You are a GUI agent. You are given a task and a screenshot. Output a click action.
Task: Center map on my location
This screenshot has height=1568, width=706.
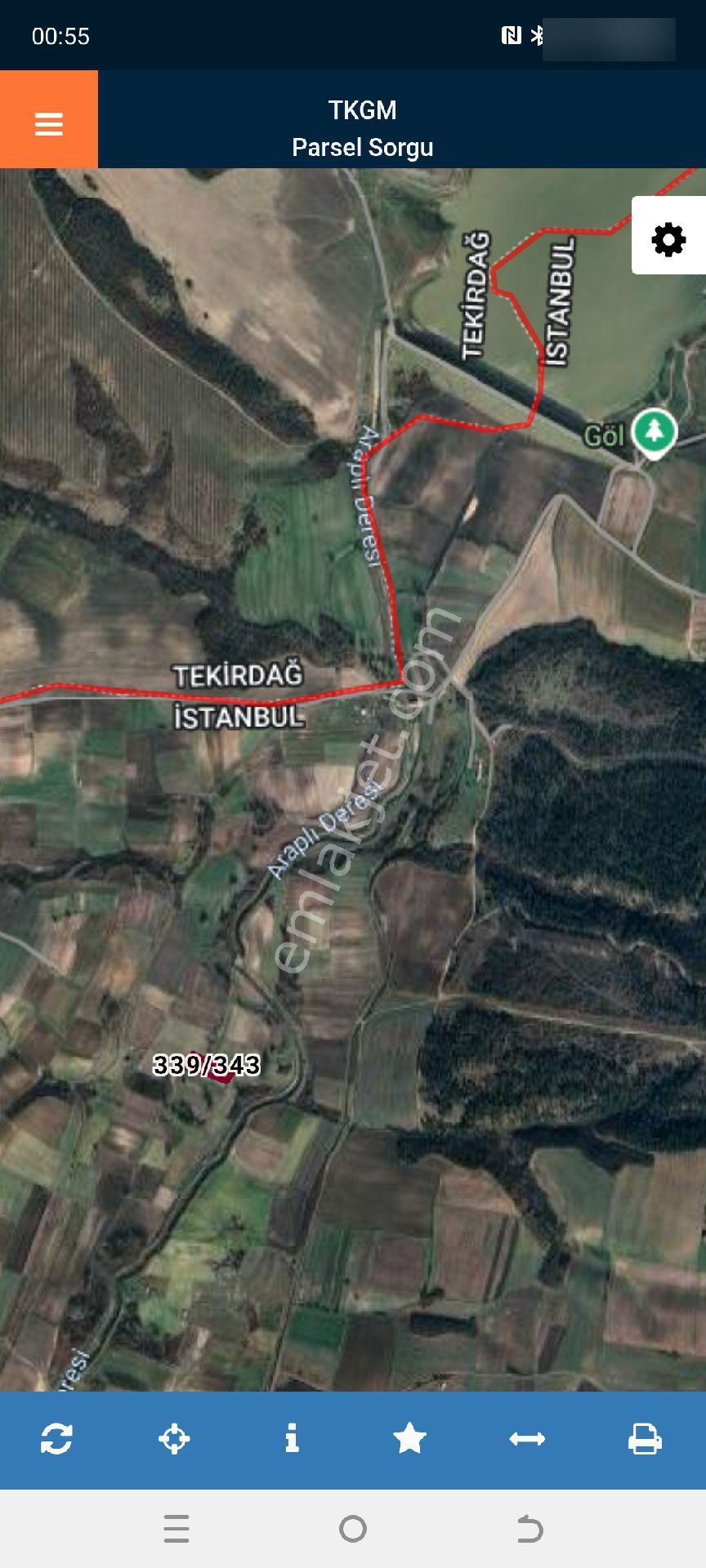pos(174,1438)
